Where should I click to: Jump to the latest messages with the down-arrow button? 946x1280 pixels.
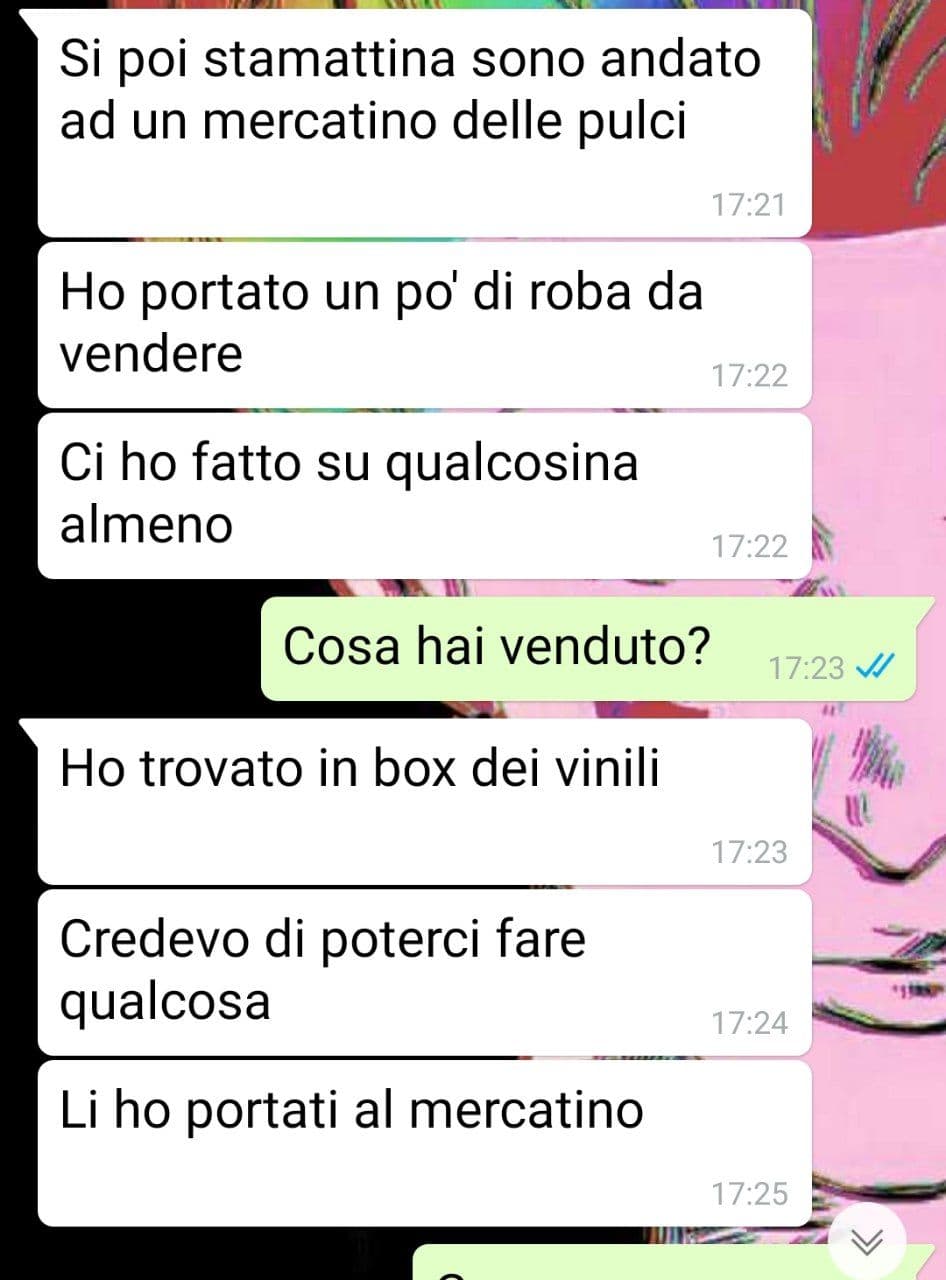(x=867, y=1243)
